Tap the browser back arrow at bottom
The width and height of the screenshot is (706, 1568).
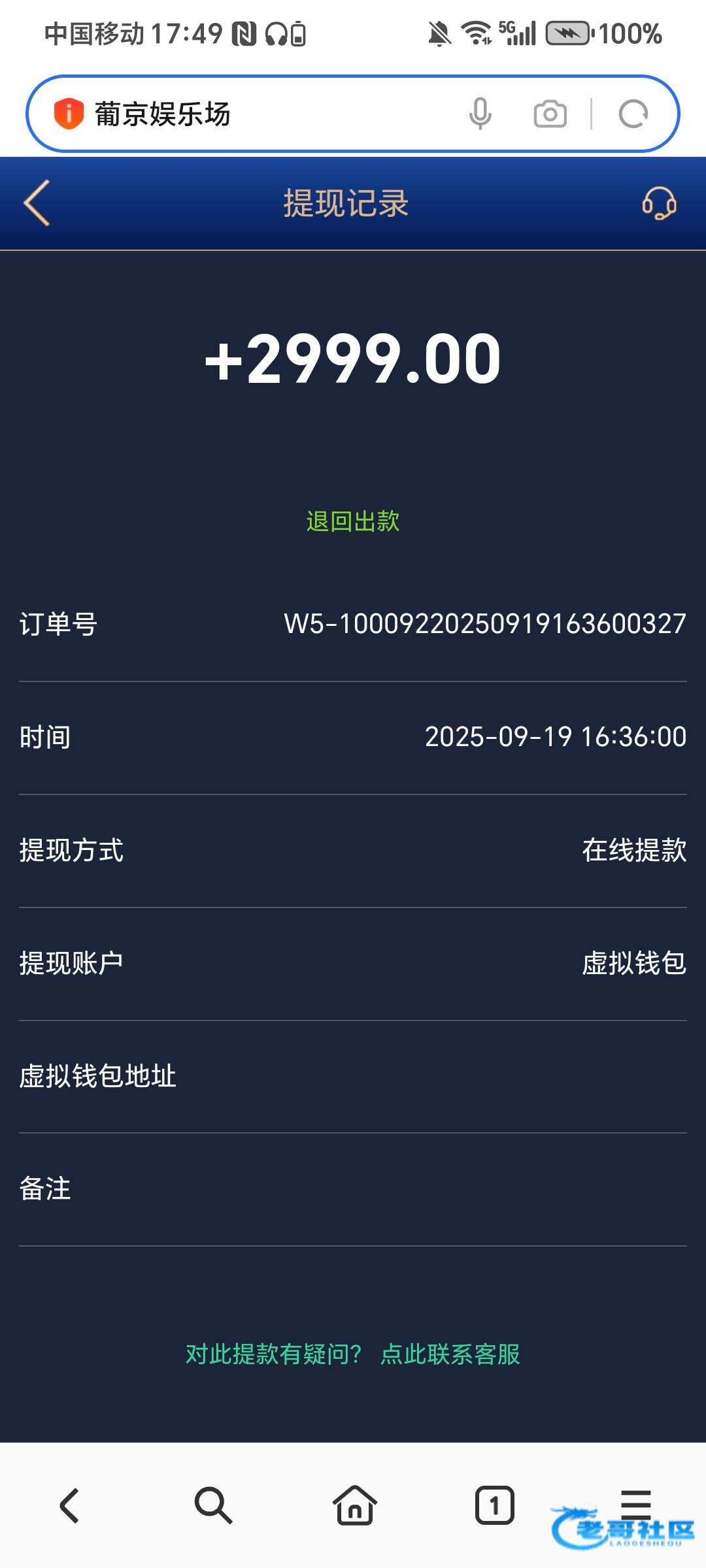[x=70, y=1506]
